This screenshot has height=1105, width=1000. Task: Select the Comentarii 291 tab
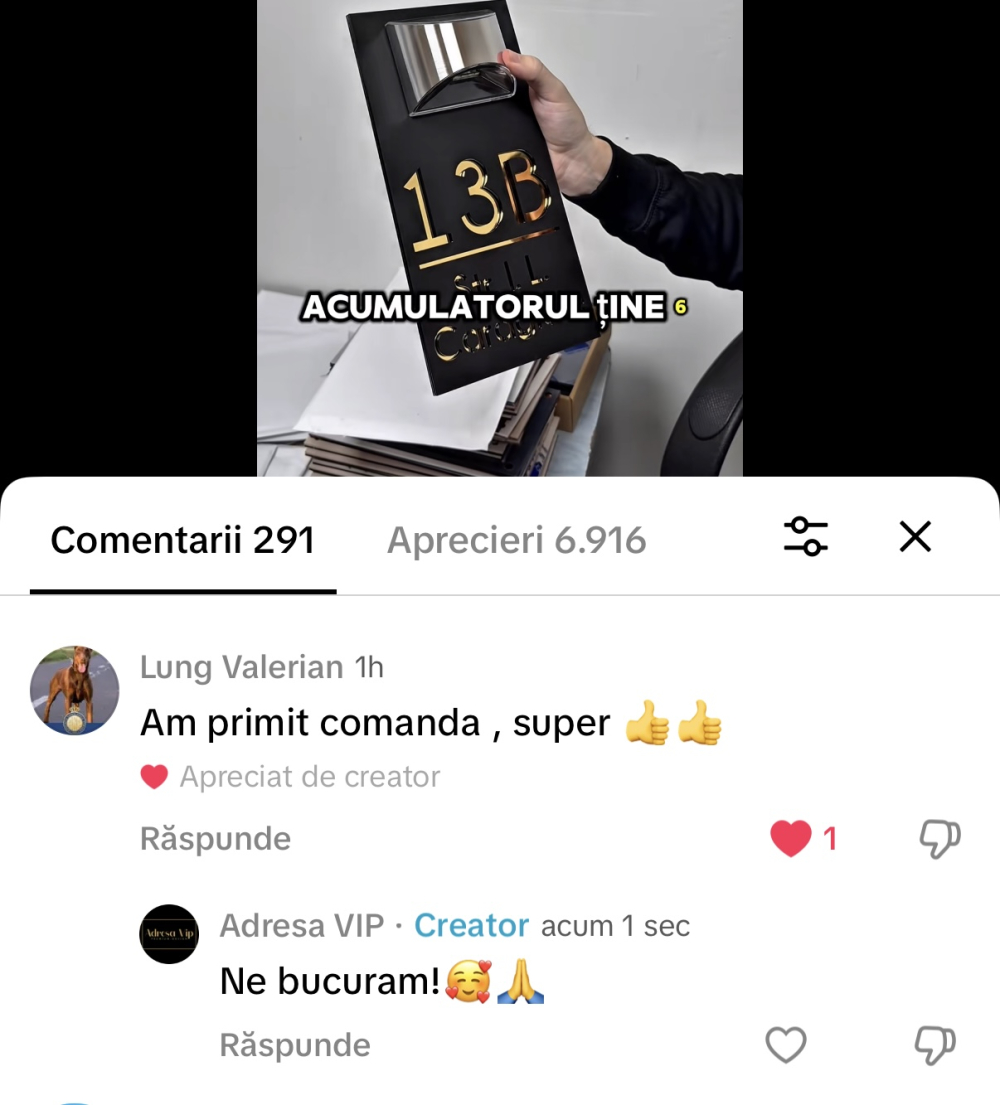pos(183,541)
